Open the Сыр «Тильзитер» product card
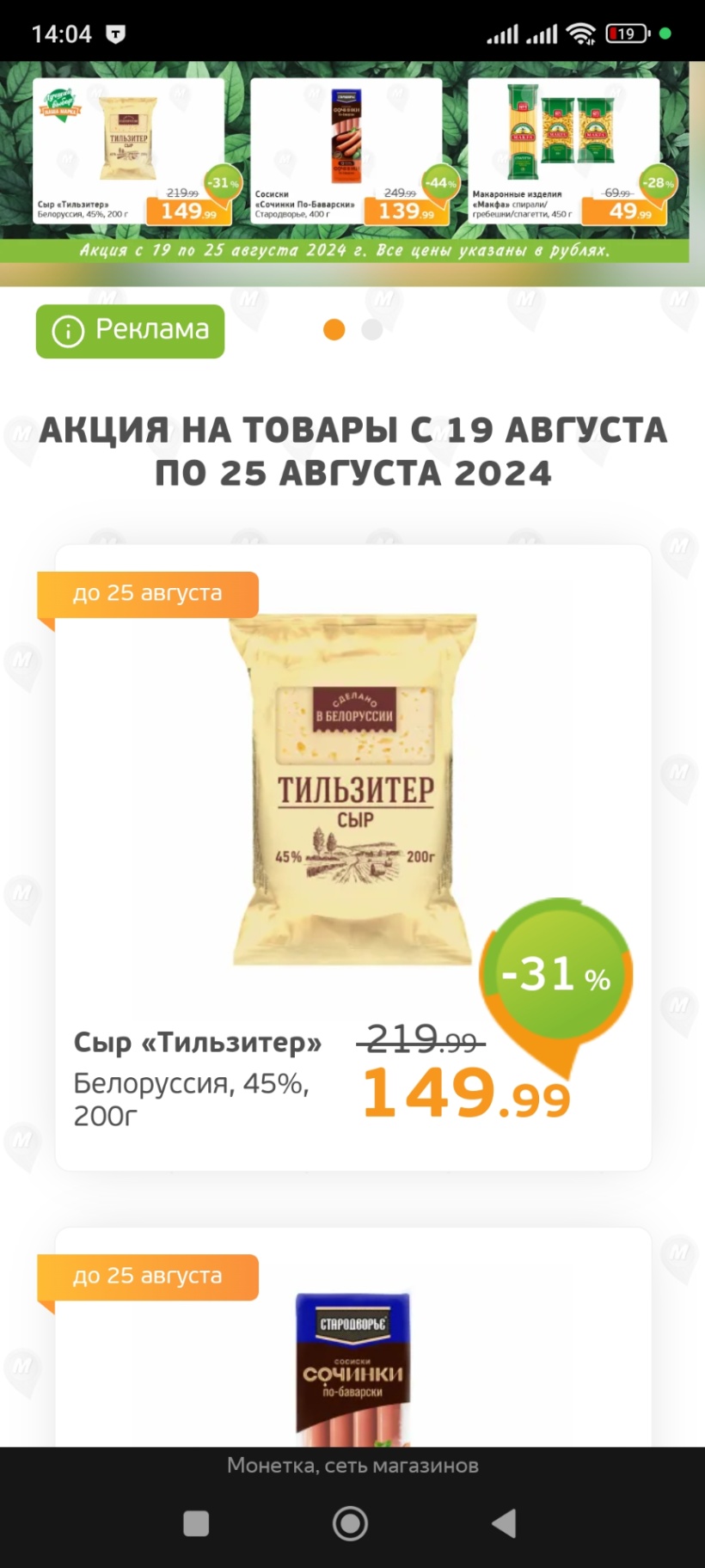The image size is (705, 1568). click(352, 860)
